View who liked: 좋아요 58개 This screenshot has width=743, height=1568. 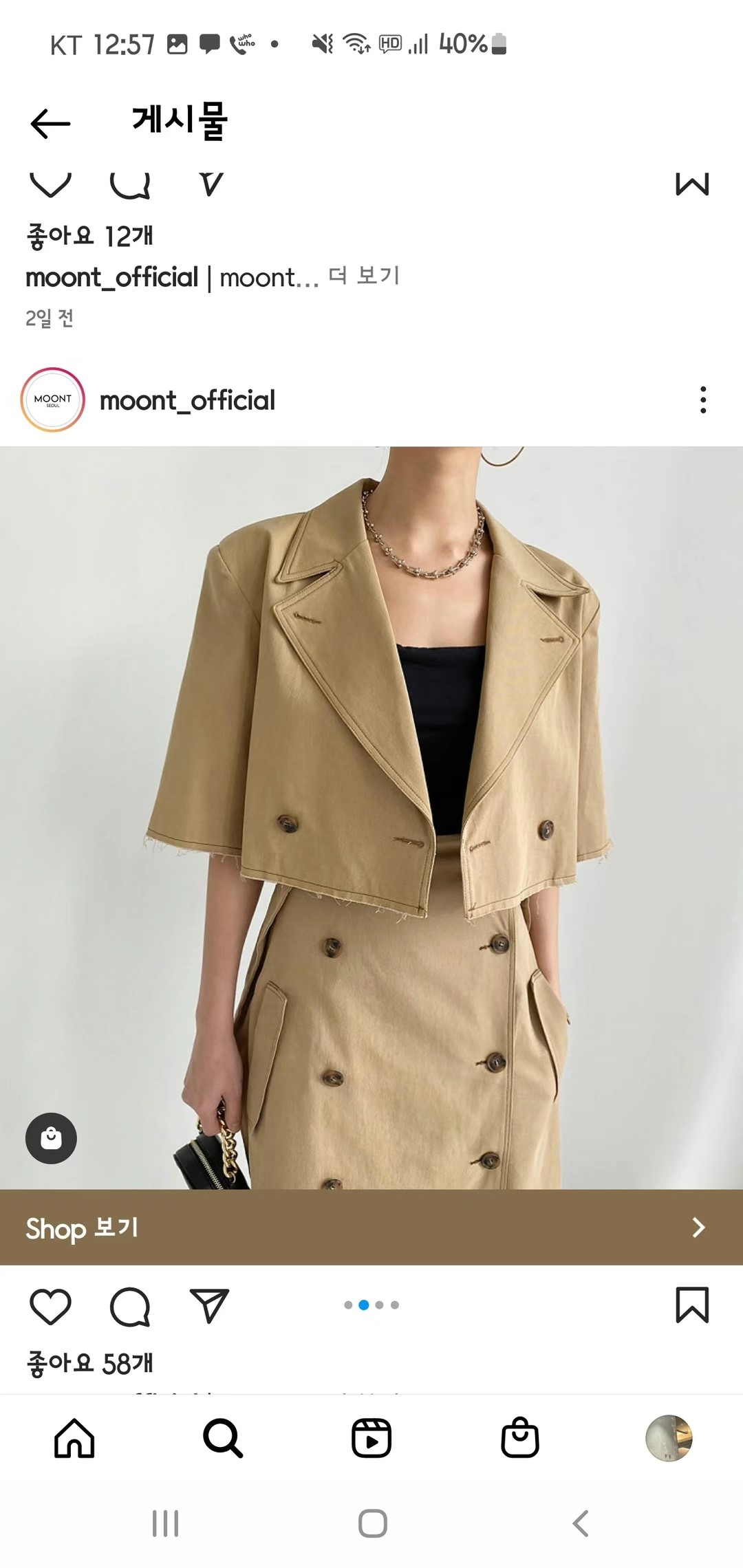(89, 1363)
